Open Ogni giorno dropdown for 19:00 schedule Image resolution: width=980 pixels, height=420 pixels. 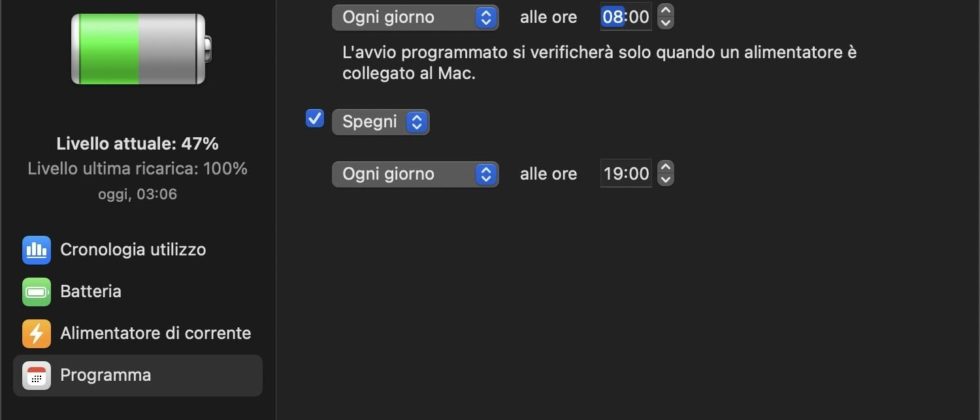click(415, 174)
